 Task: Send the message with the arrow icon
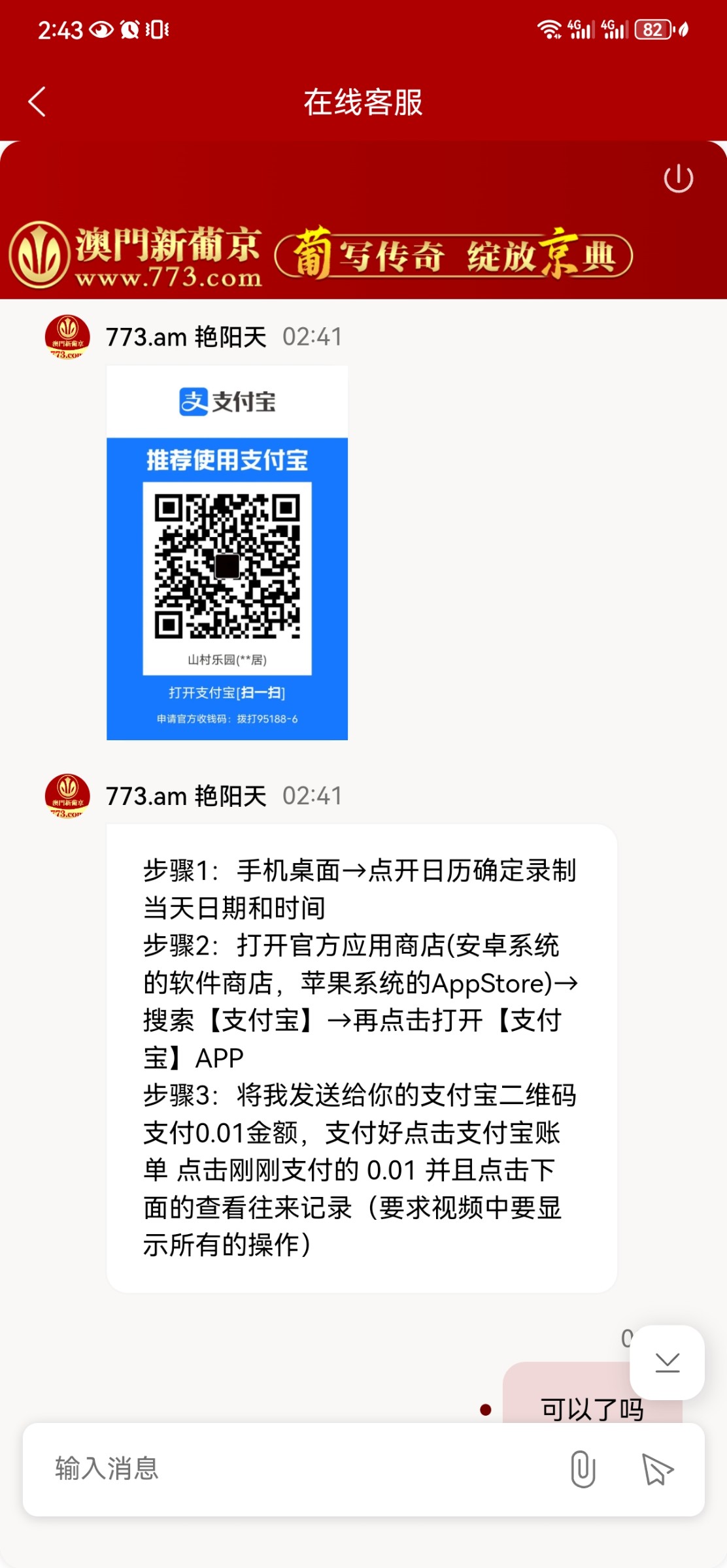tap(657, 1469)
